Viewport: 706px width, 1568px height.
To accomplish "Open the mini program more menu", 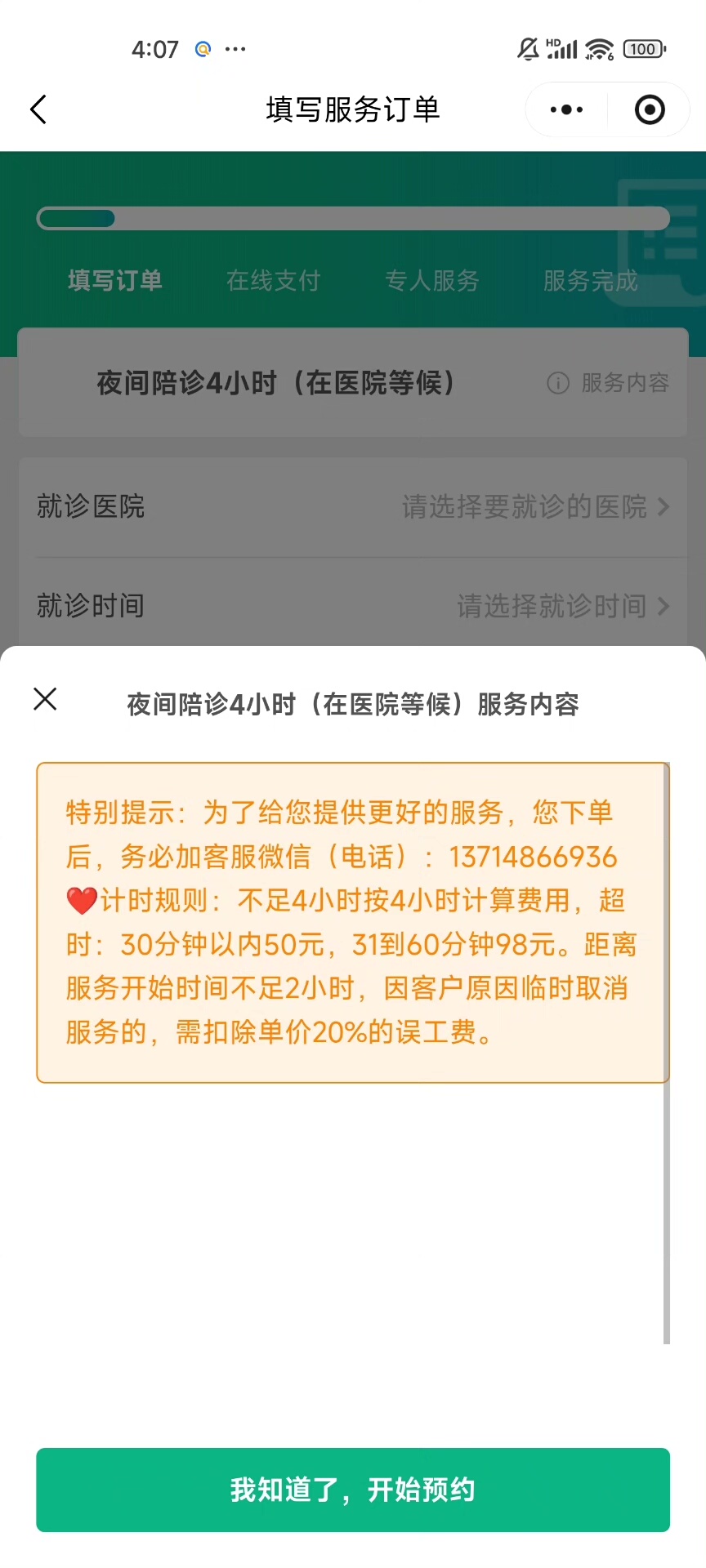I will (x=566, y=109).
